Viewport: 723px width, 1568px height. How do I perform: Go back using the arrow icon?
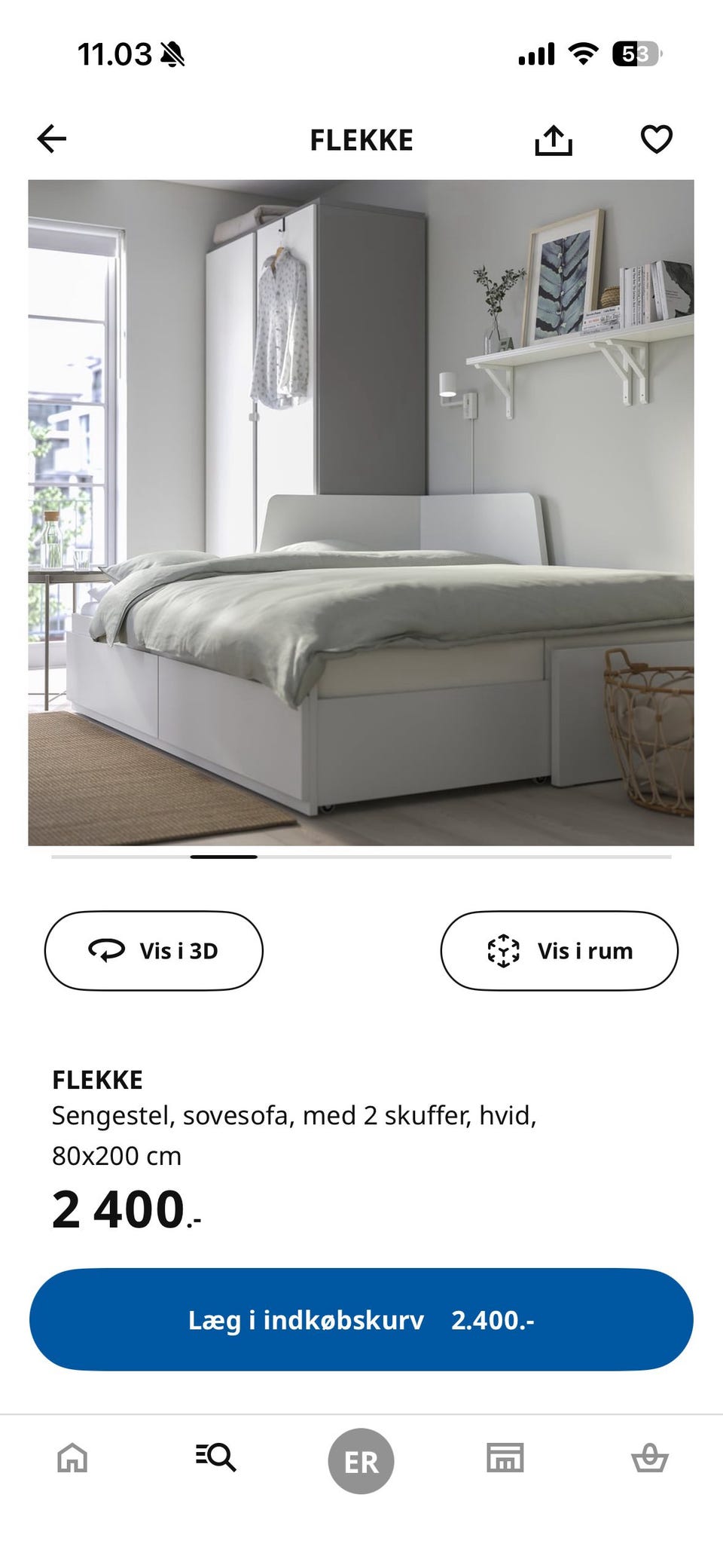[50, 139]
